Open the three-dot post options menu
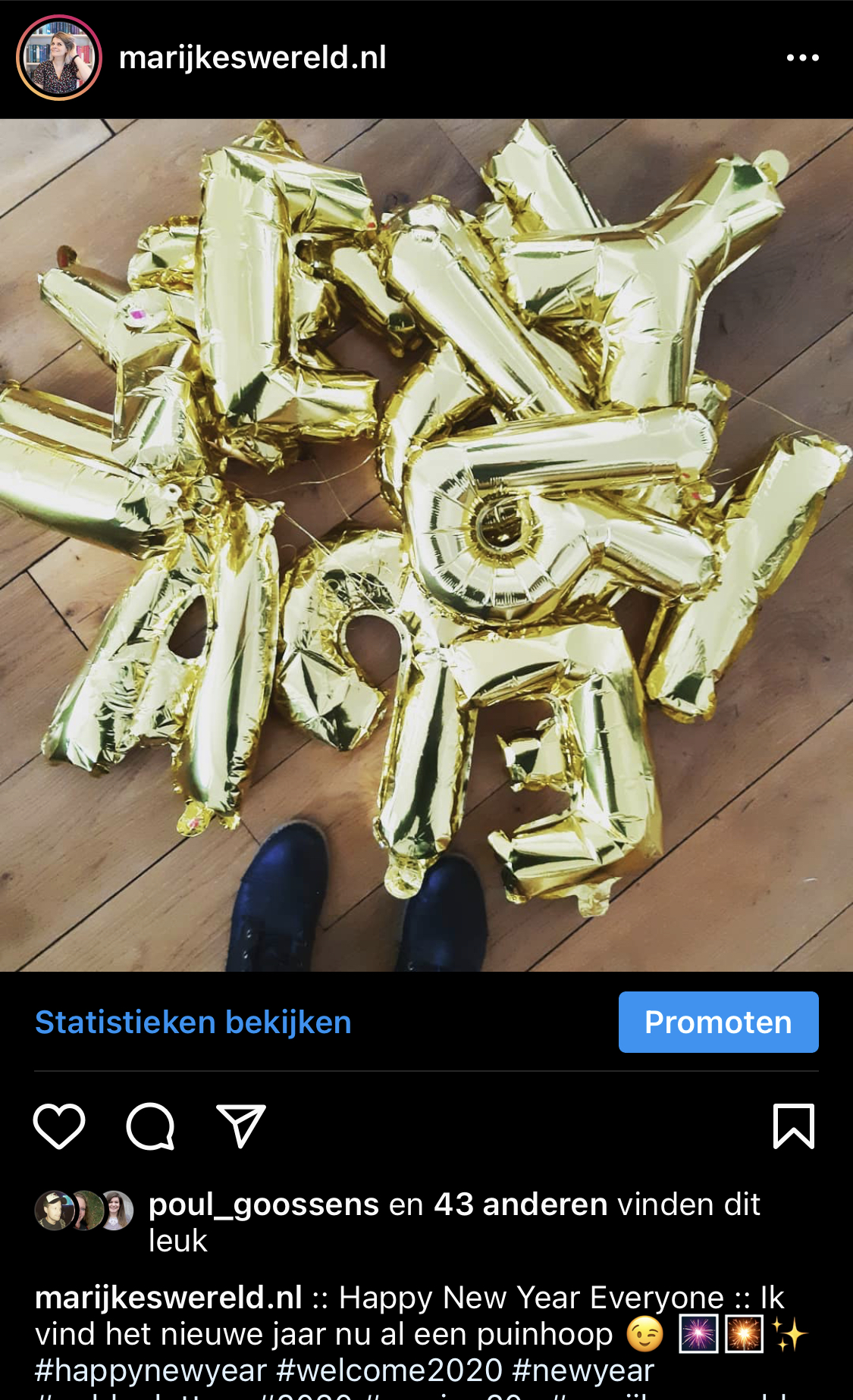Image resolution: width=853 pixels, height=1400 pixels. (x=803, y=58)
